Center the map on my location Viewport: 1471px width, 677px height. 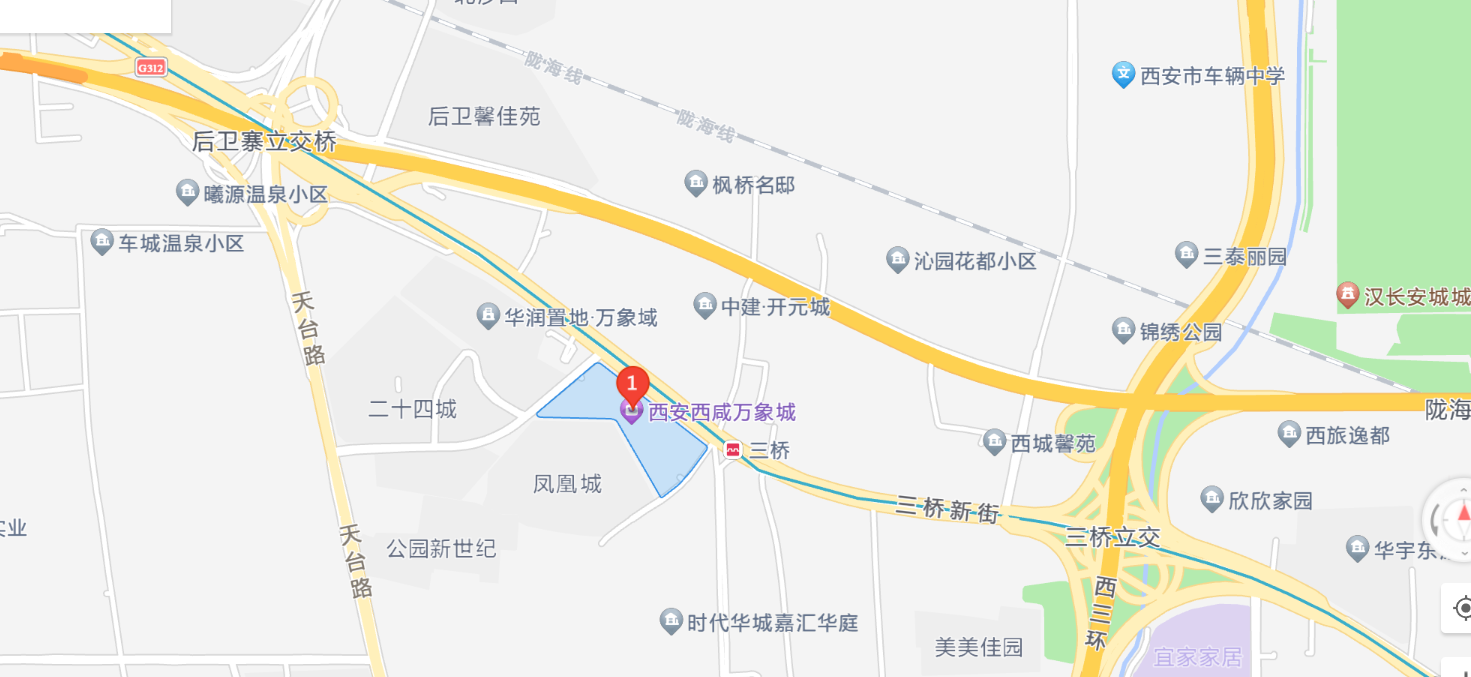click(1462, 607)
